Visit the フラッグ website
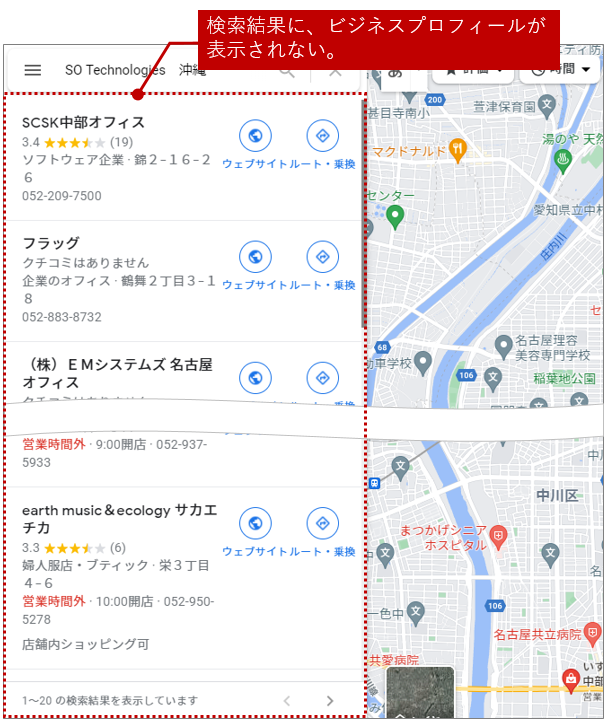609x726 pixels. pos(256,257)
